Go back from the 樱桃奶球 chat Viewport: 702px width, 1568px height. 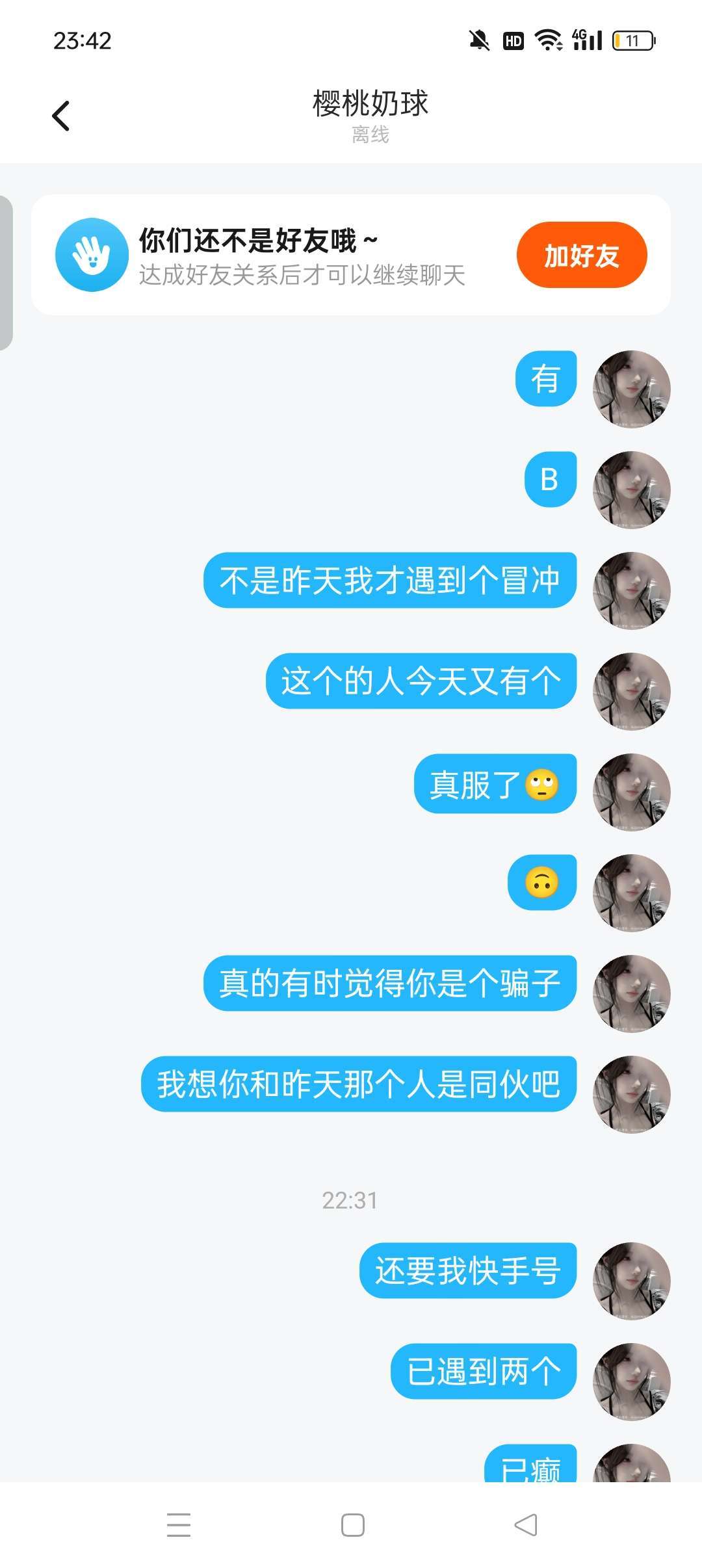click(60, 116)
